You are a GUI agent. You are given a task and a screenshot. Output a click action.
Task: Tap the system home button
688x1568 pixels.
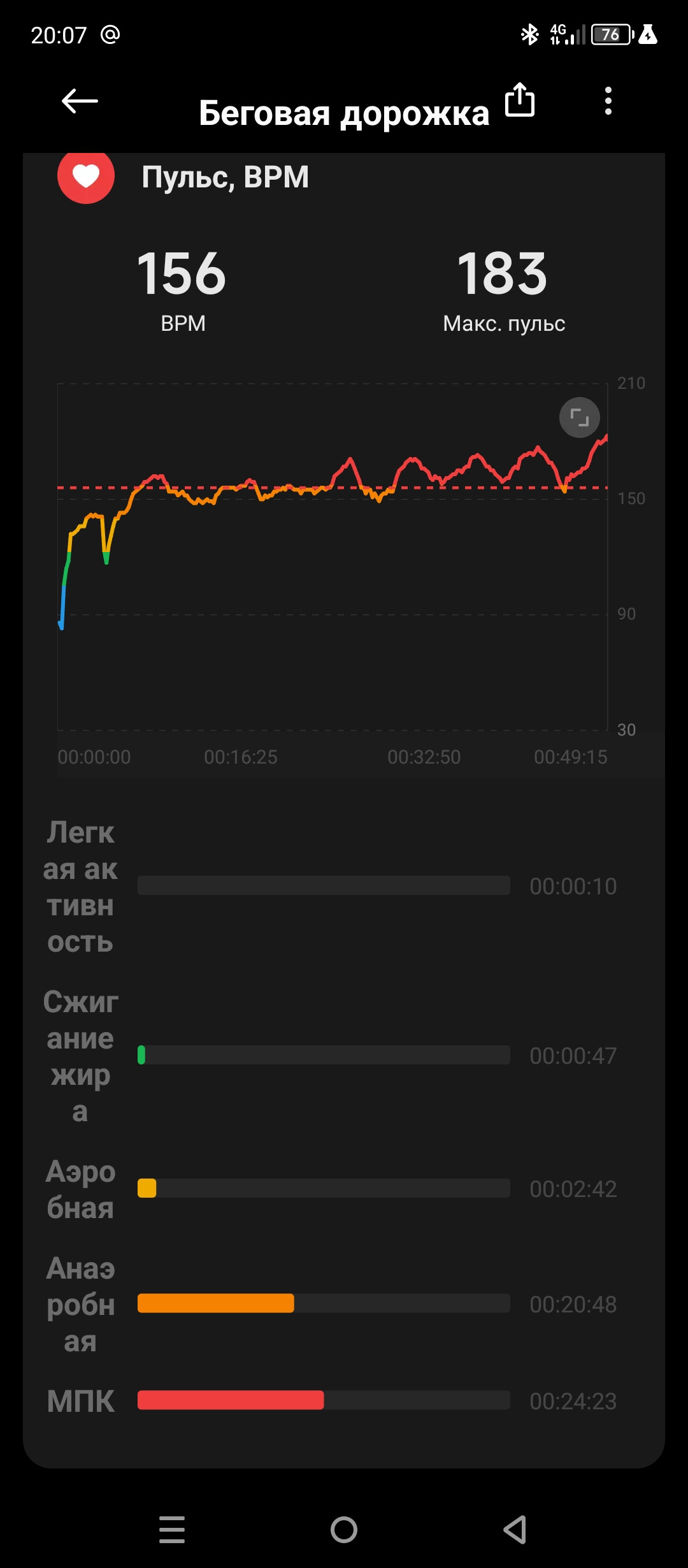click(x=344, y=1529)
